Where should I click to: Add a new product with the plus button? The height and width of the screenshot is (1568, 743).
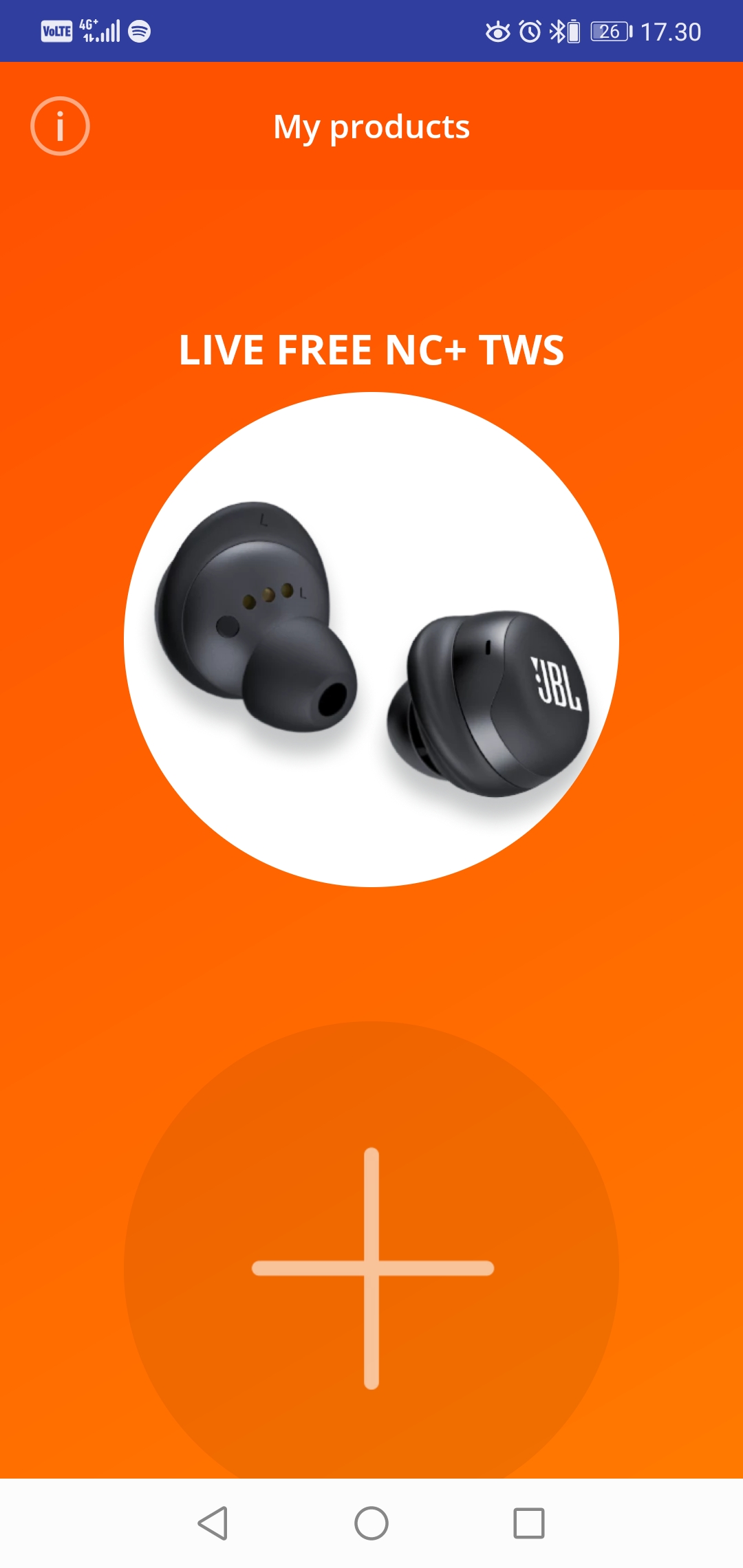tap(371, 1267)
